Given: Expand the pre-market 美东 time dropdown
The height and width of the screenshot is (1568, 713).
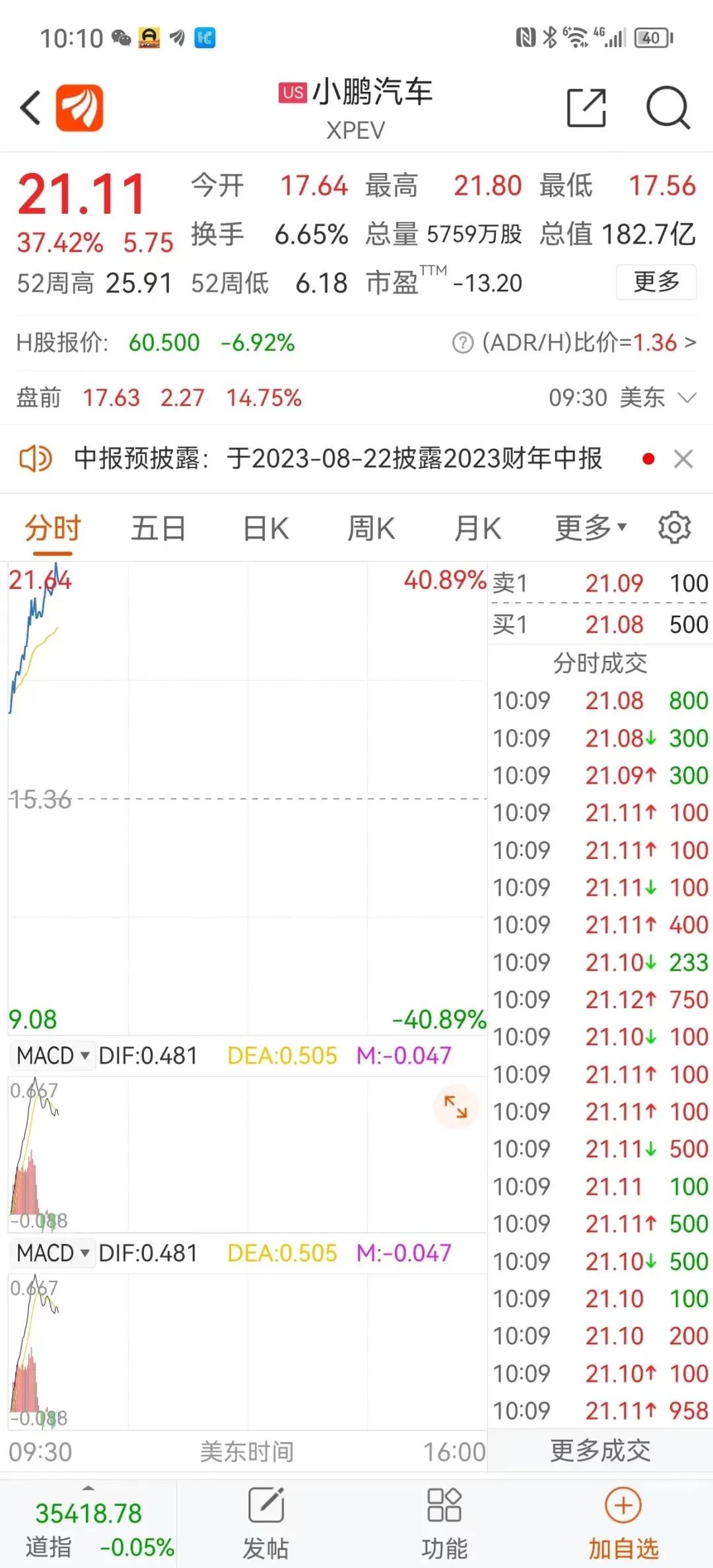Looking at the screenshot, I should point(623,397).
